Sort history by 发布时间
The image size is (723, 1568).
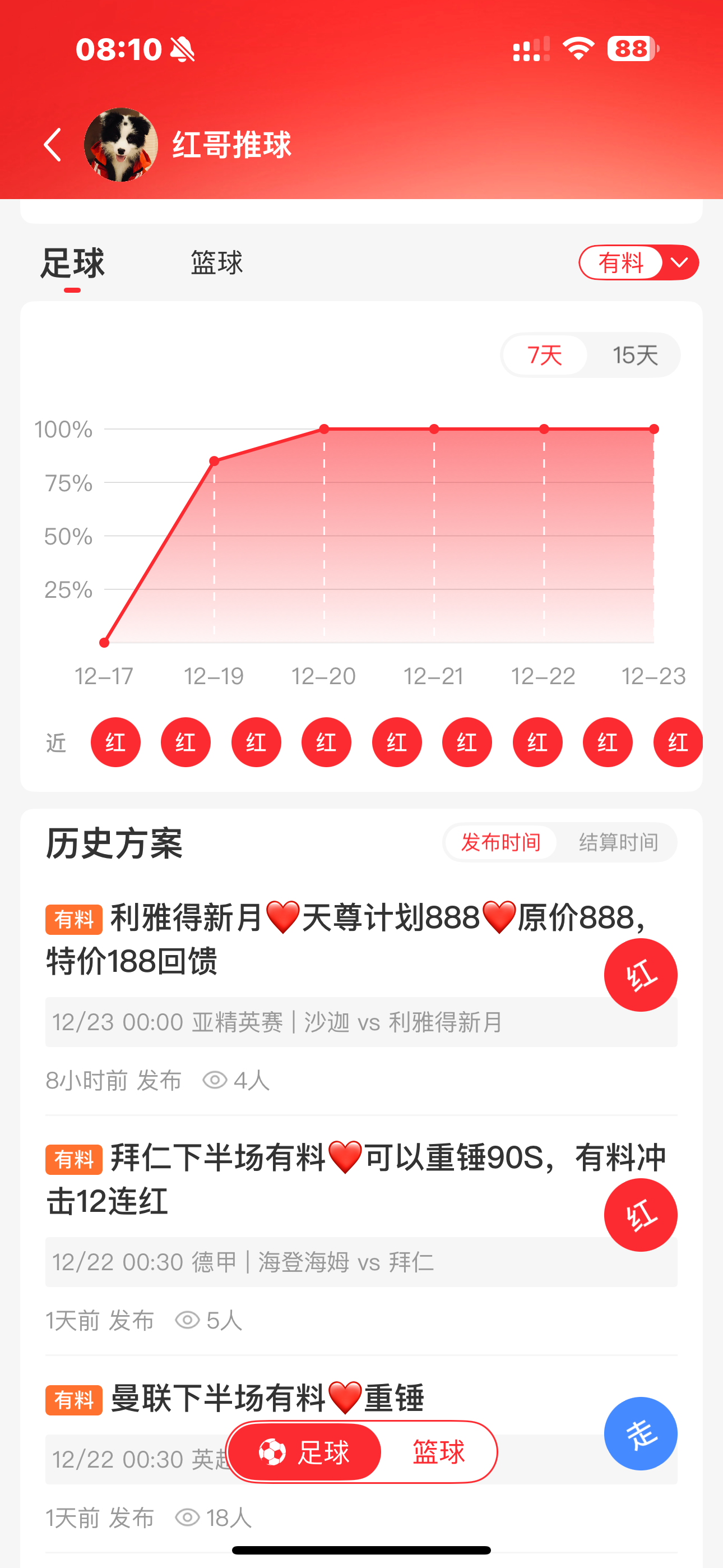tap(500, 842)
